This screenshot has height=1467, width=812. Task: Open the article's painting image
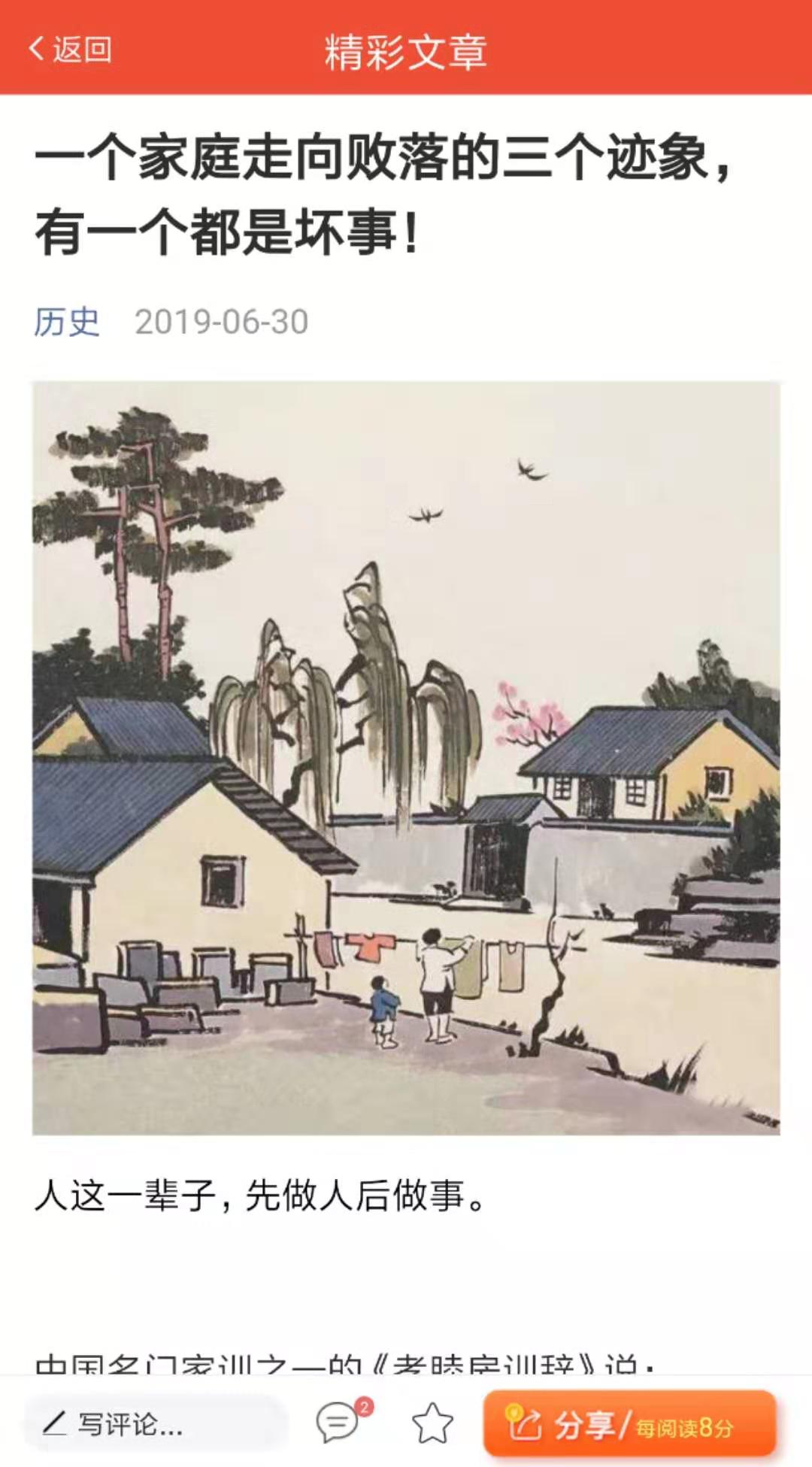406,758
